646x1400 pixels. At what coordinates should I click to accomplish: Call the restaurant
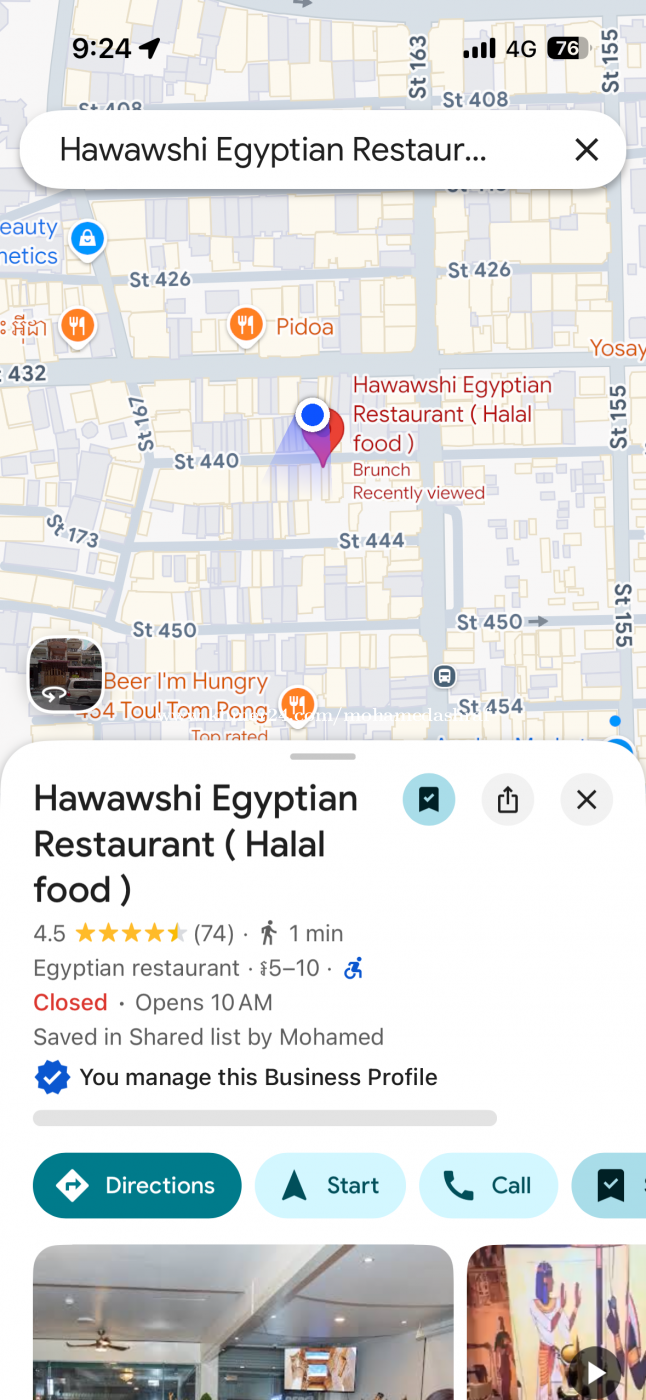click(488, 1185)
